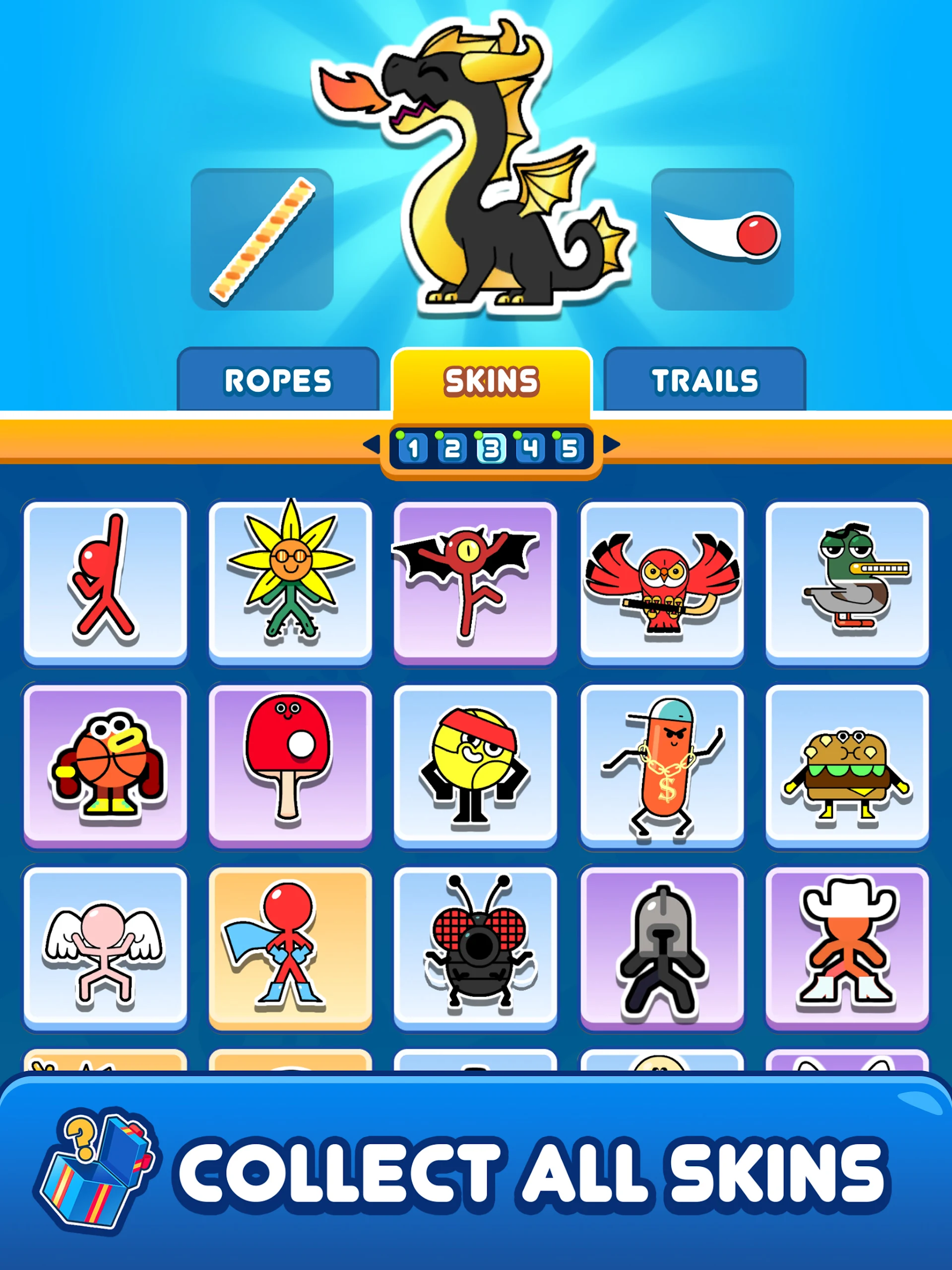Choose the mallard duck skin
This screenshot has width=952, height=1270.
847,581
